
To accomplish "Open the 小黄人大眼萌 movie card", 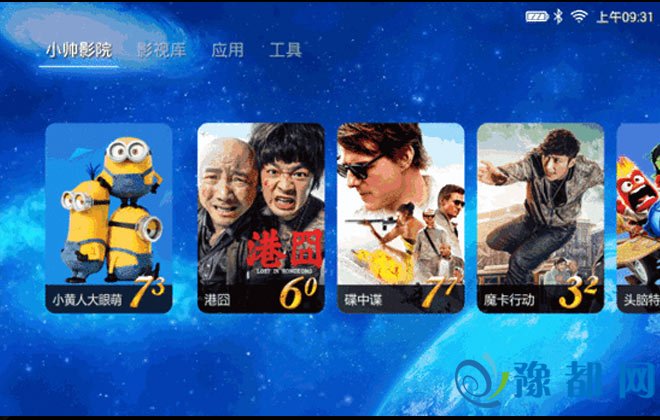I will [x=109, y=217].
